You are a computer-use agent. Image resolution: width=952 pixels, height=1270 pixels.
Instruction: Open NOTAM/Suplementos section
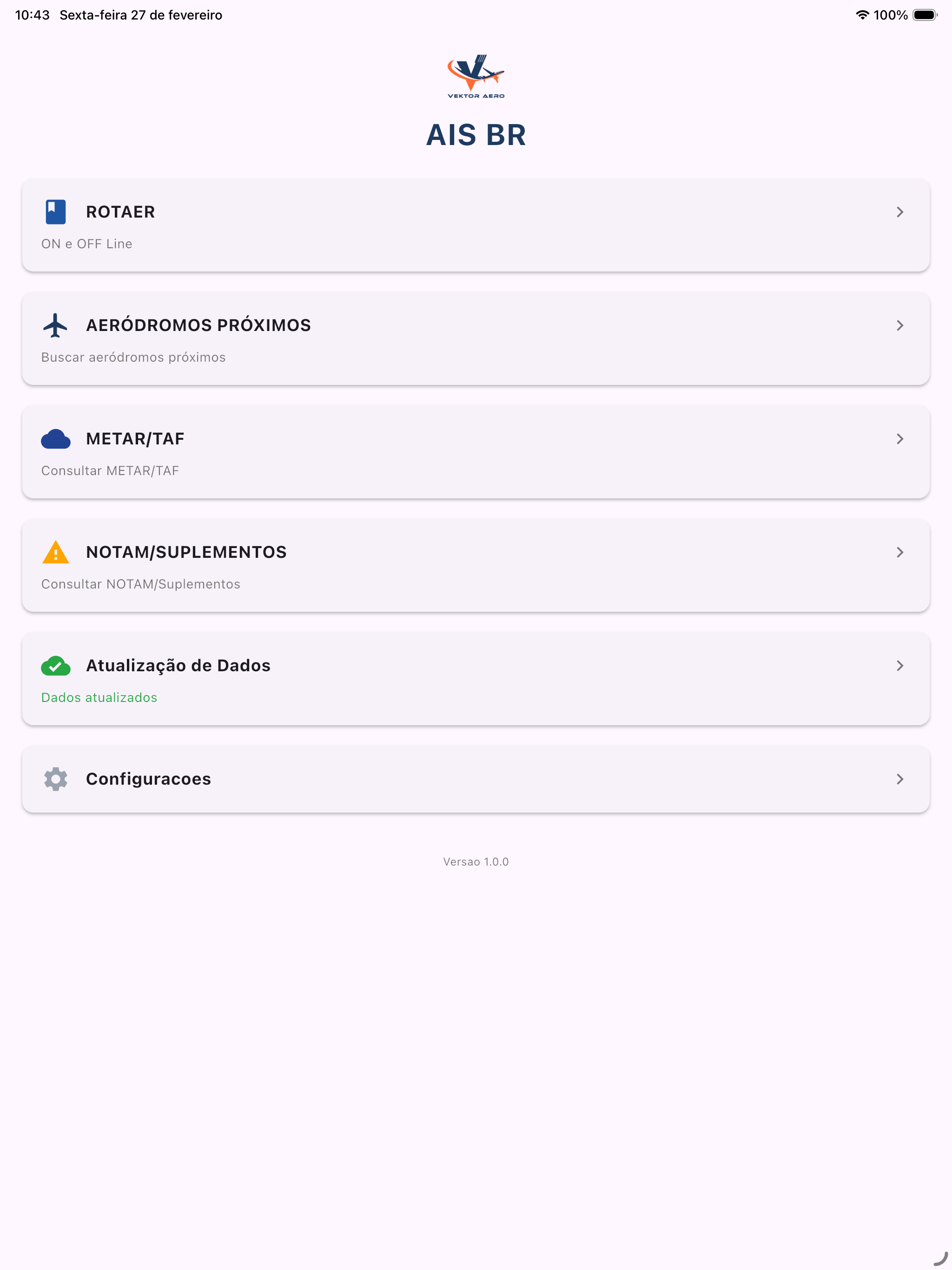click(x=476, y=566)
